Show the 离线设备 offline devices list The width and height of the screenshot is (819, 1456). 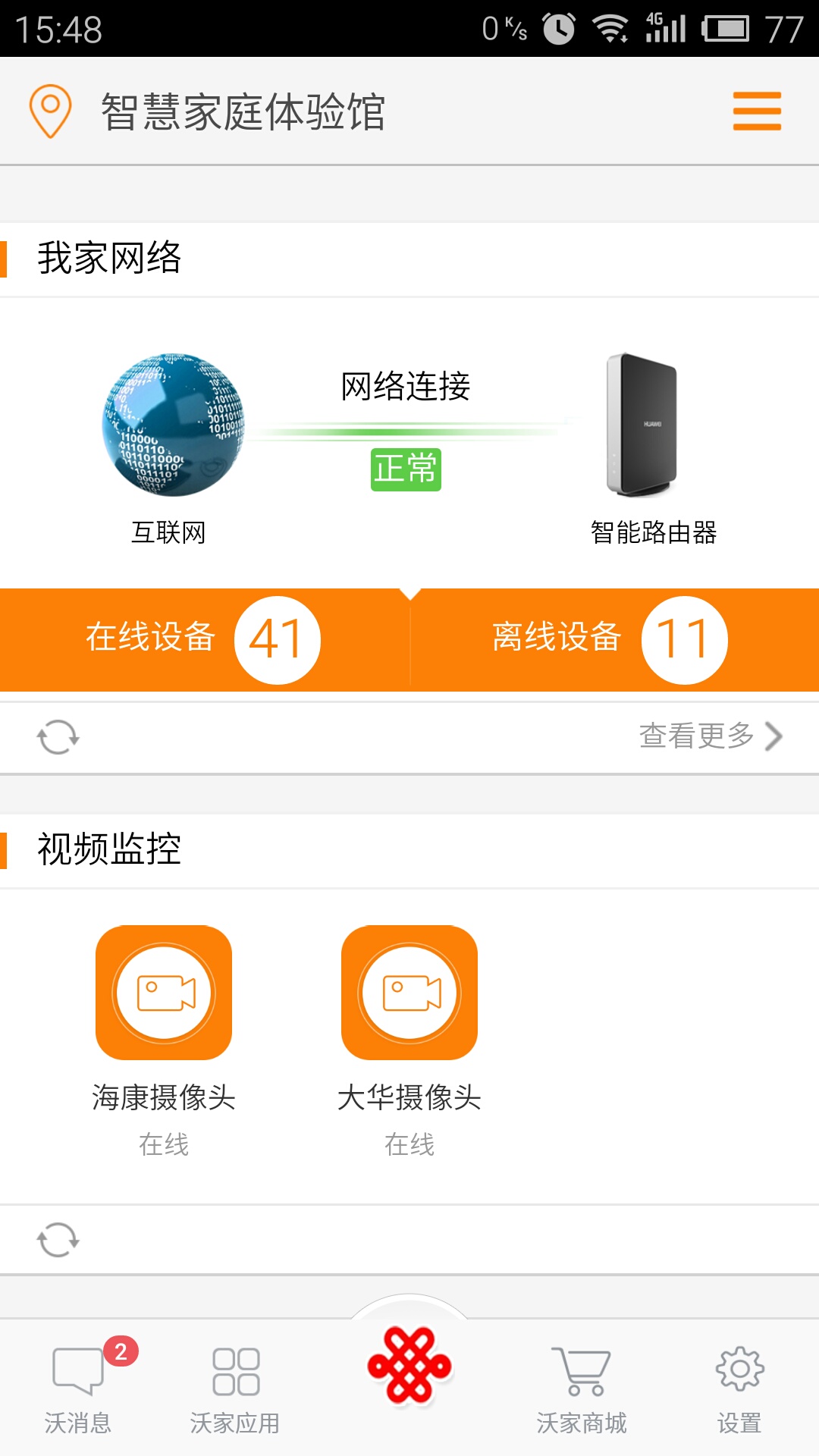click(611, 639)
